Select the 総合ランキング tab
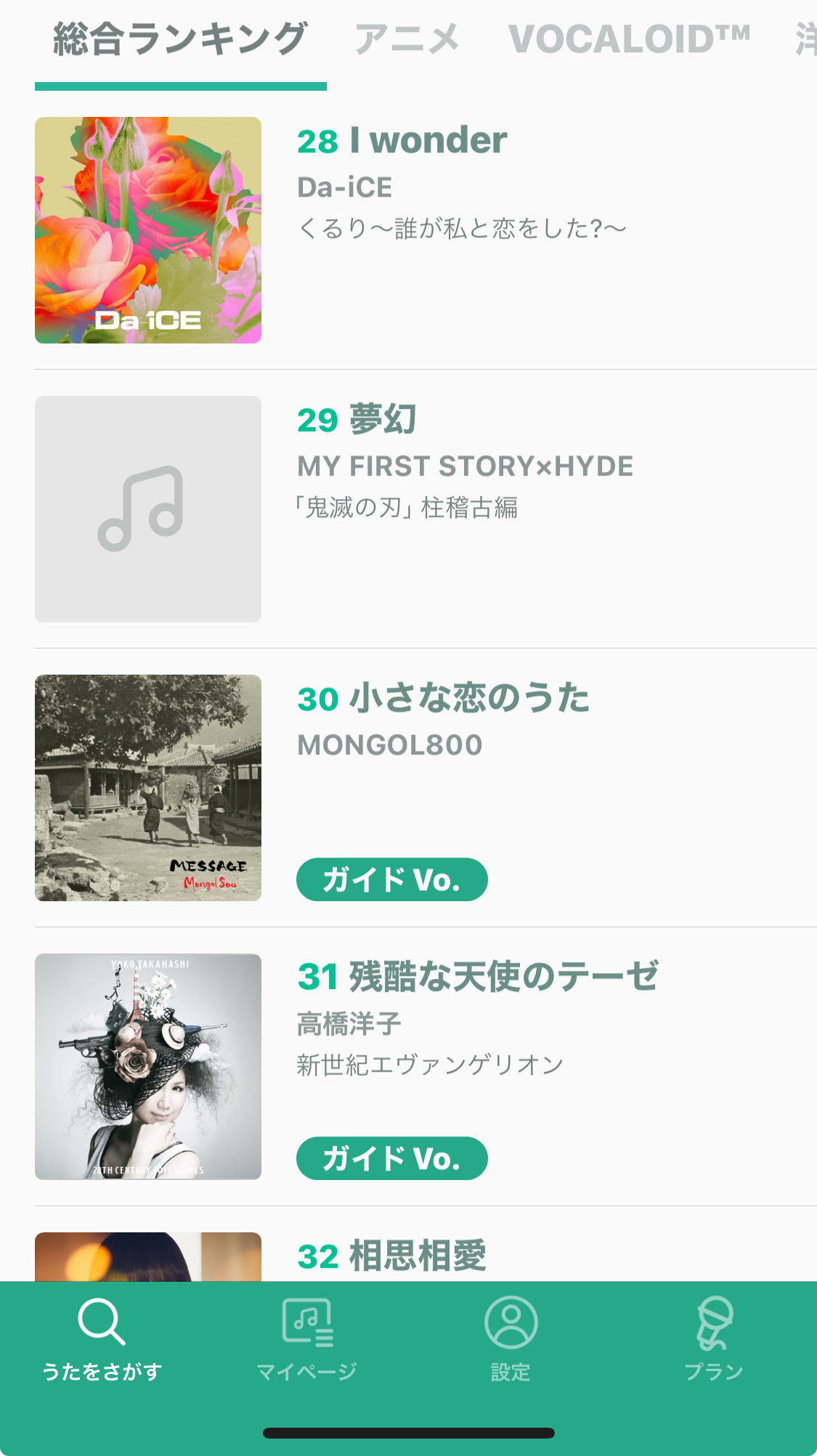 tap(180, 39)
